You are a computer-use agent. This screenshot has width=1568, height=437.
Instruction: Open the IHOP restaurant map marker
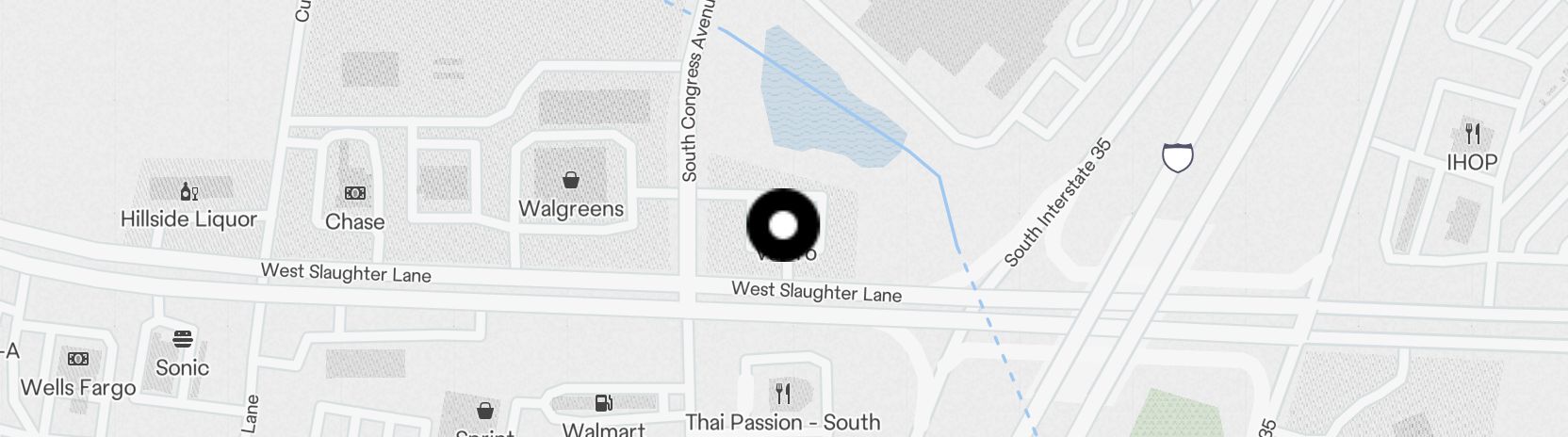[1472, 135]
